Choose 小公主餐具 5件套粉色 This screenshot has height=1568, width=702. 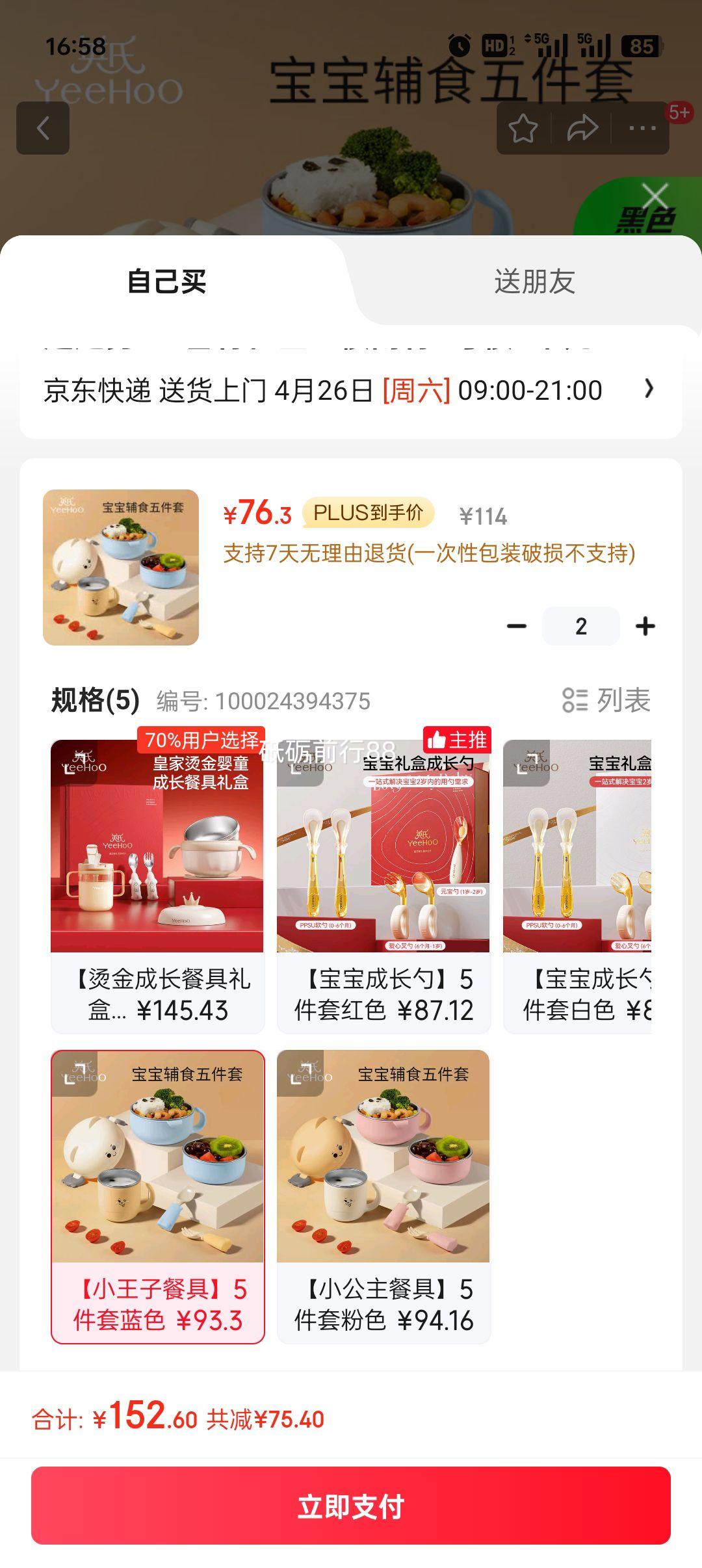tap(383, 1196)
